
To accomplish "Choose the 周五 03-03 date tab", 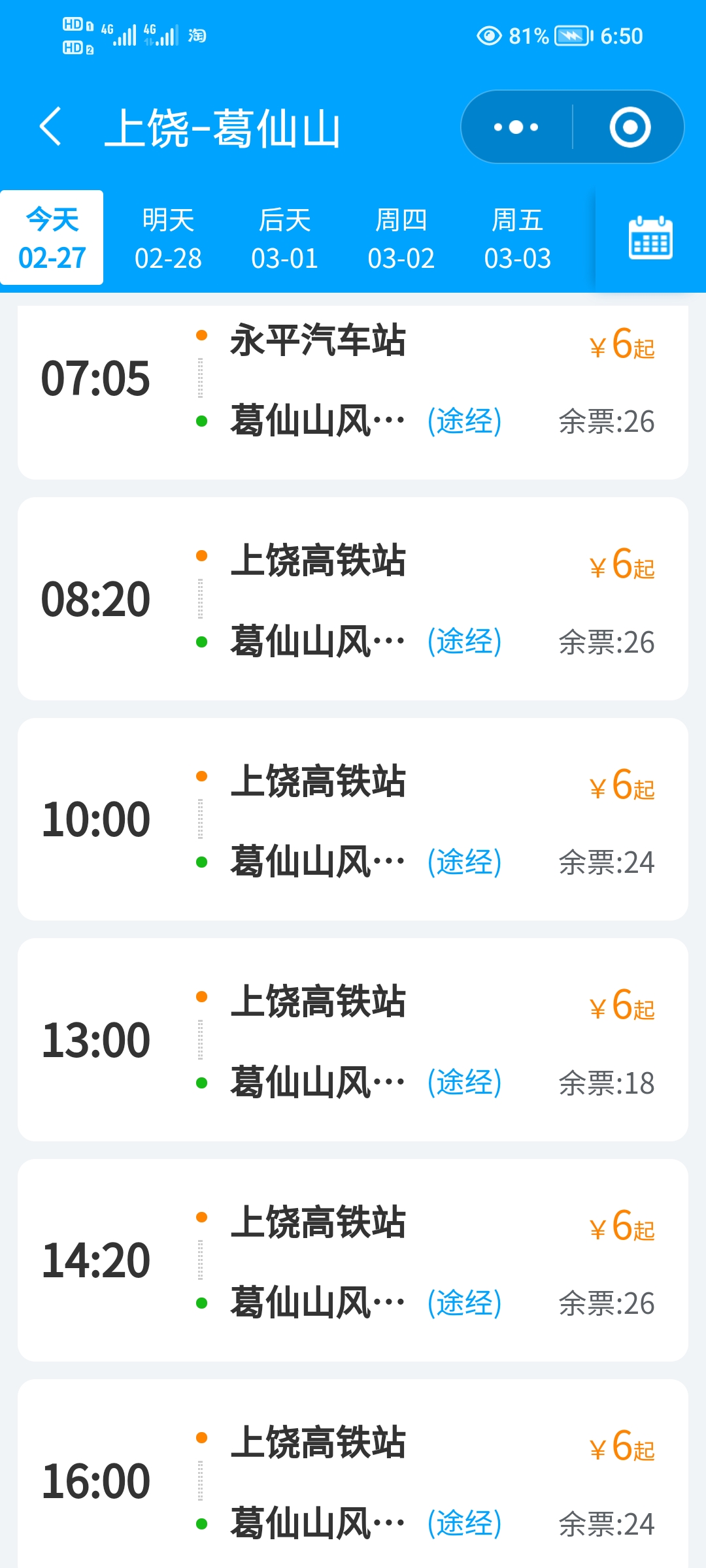I will point(517,238).
